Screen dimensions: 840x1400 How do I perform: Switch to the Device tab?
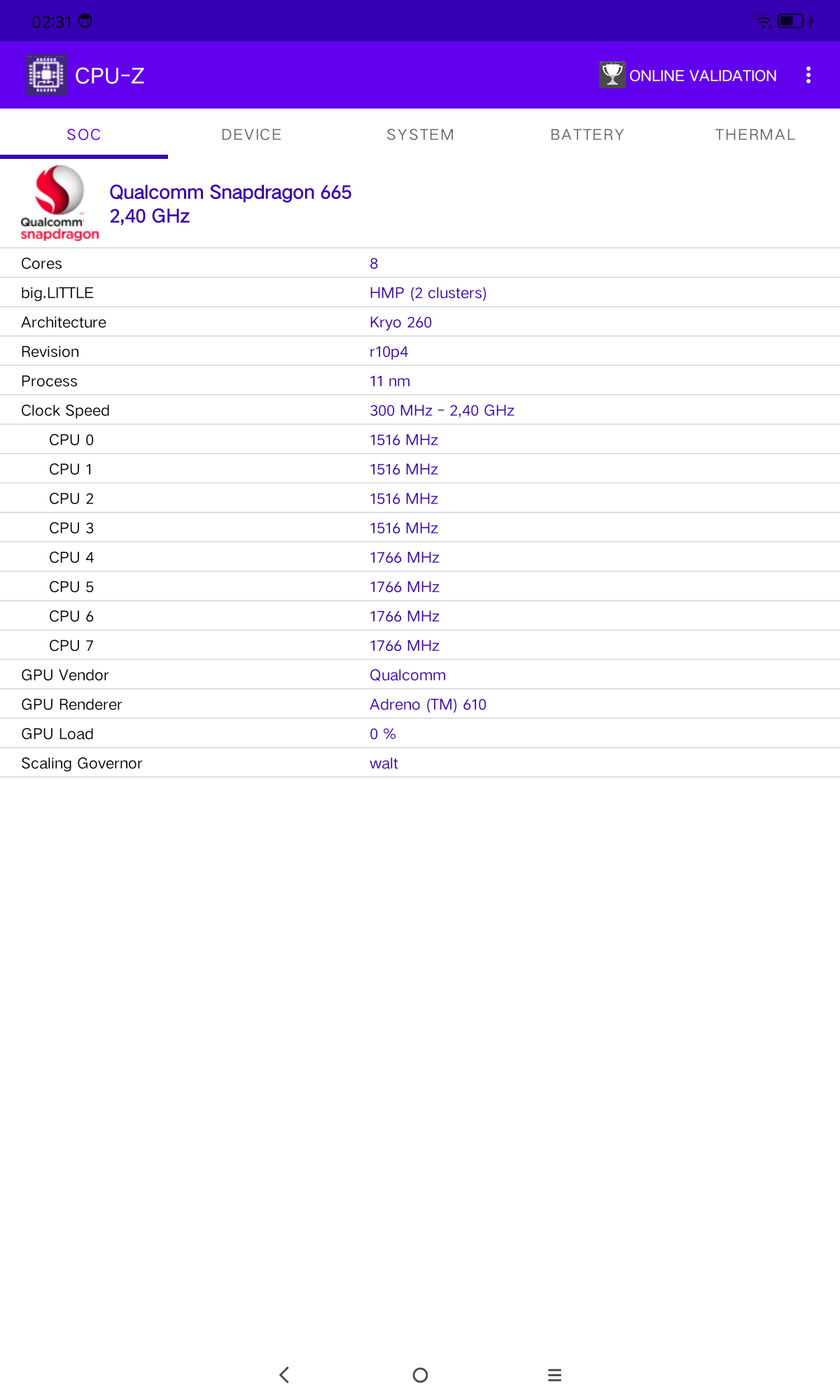[251, 134]
